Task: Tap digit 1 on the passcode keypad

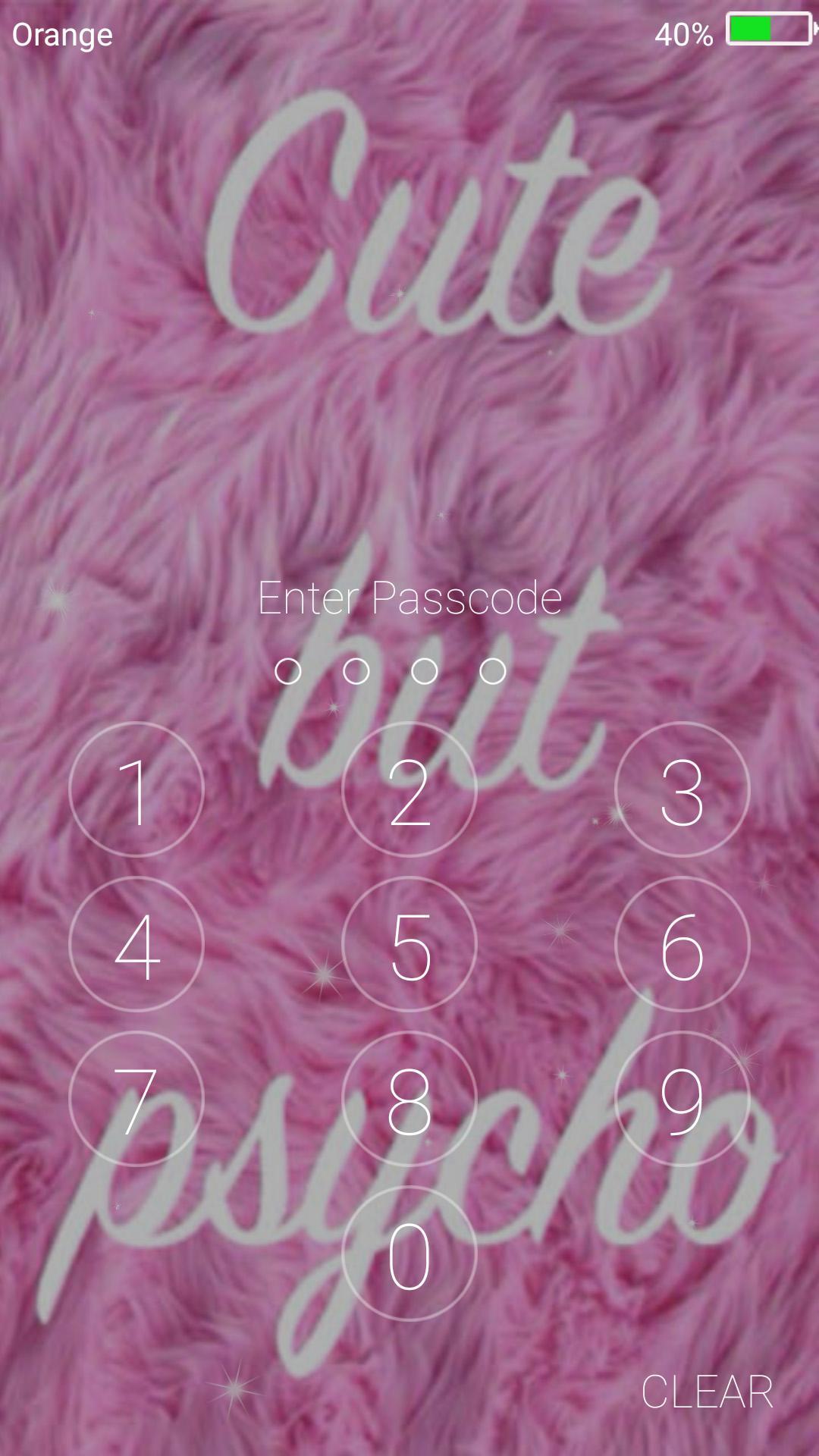Action: [136, 789]
